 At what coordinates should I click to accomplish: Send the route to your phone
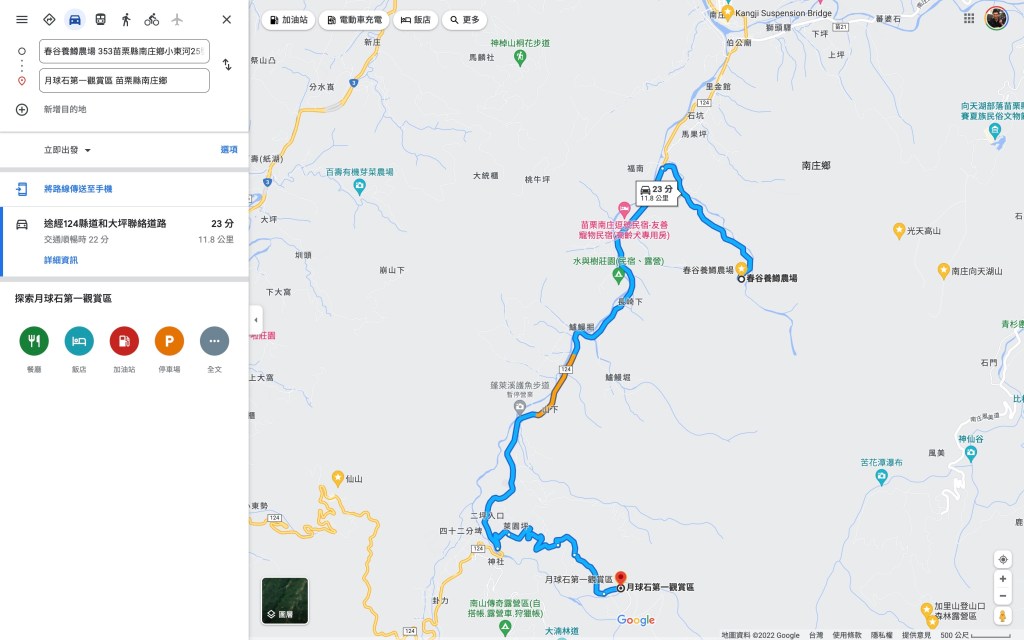point(78,189)
